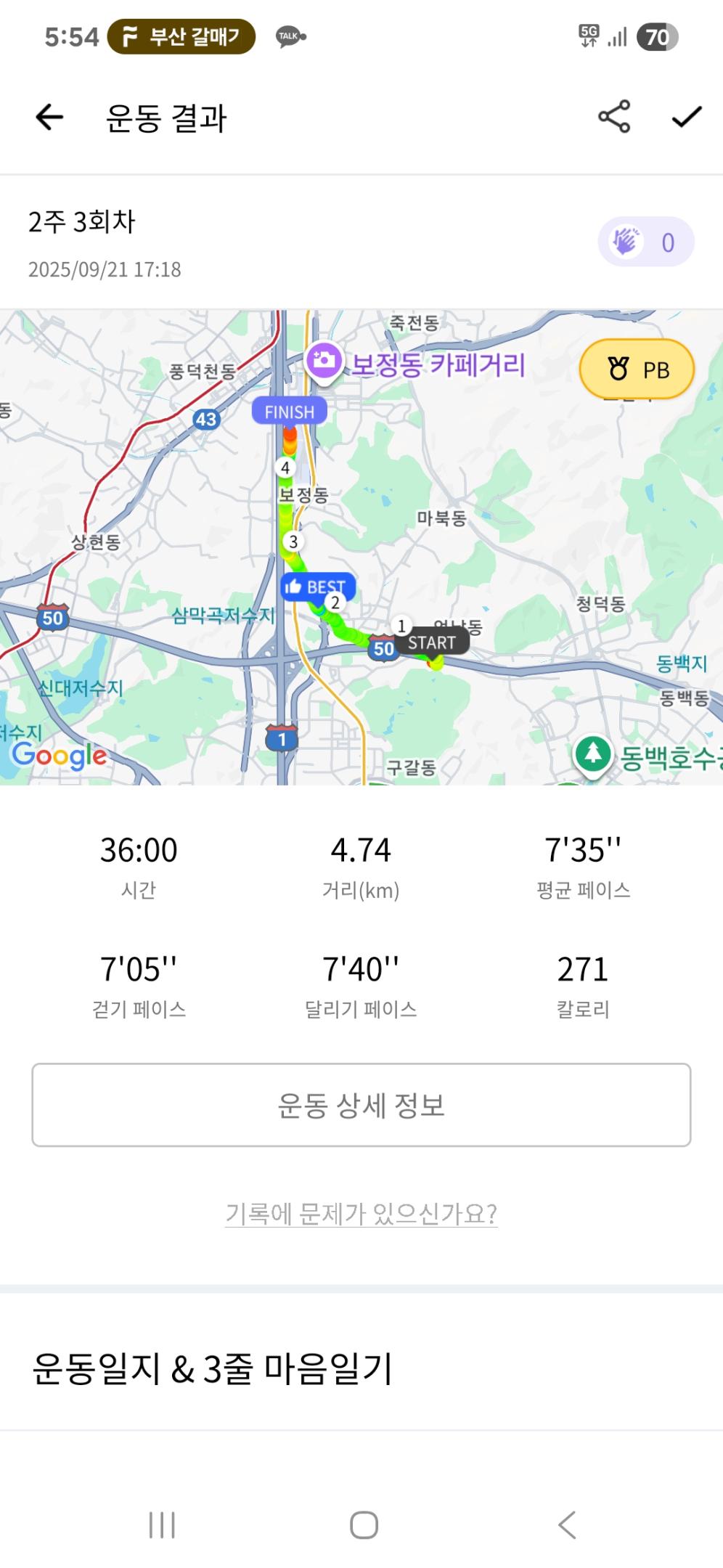Confirm with the checkmark icon
This screenshot has width=723, height=1568.
[686, 117]
